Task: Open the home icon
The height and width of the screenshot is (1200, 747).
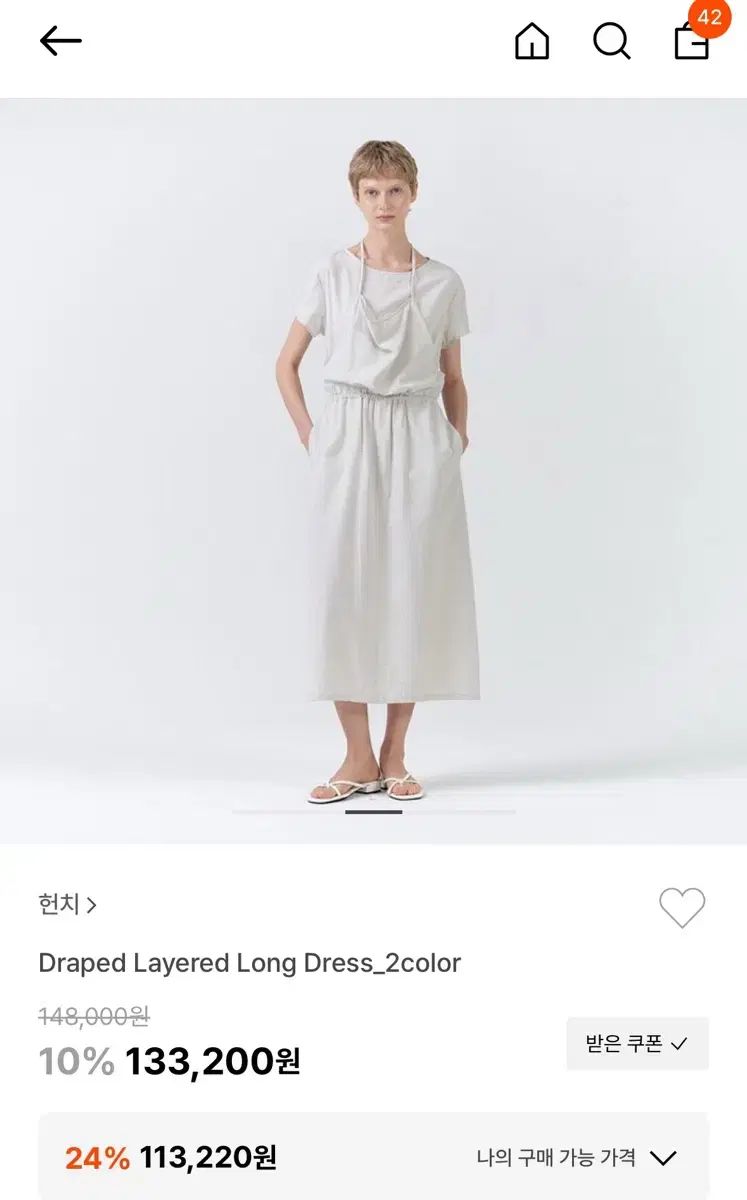Action: (532, 41)
